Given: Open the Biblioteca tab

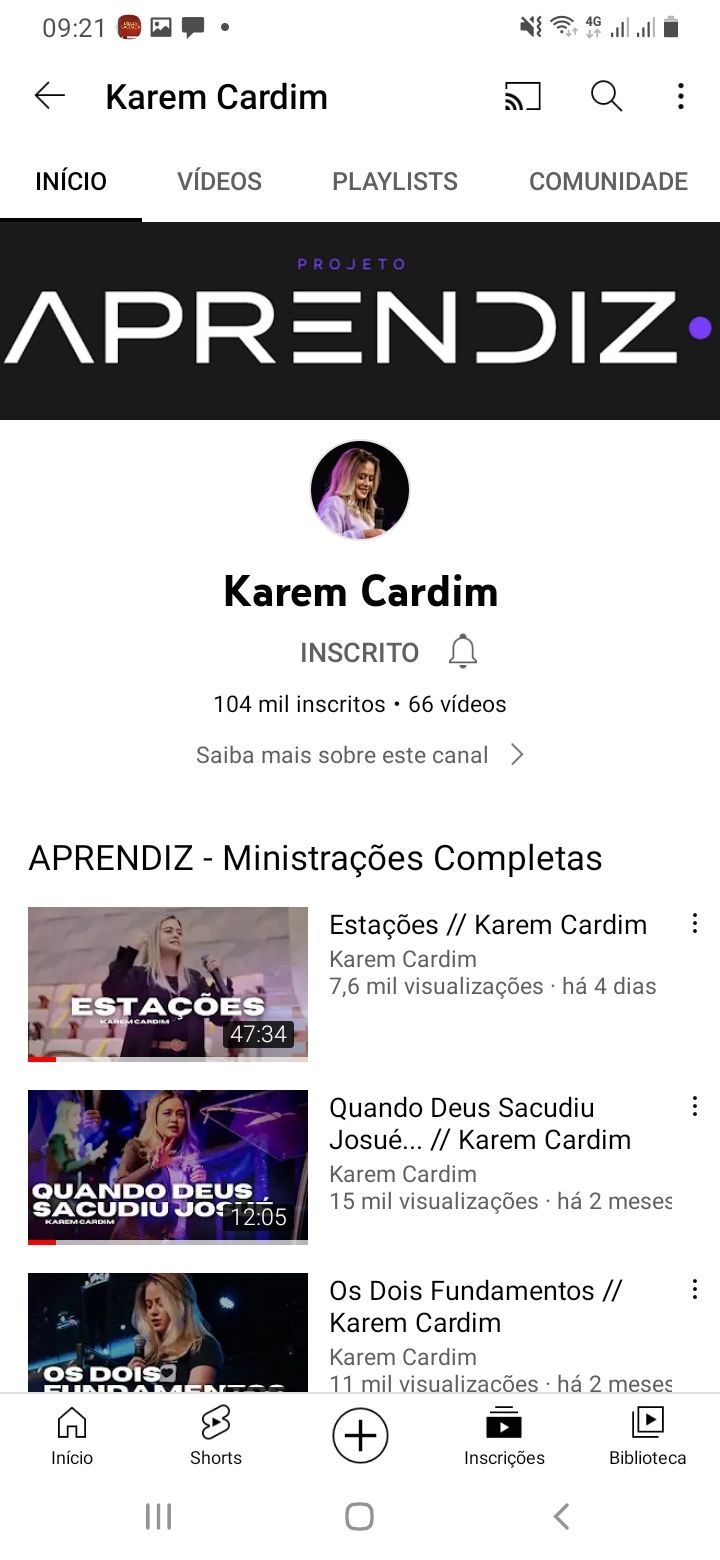Looking at the screenshot, I should (647, 1435).
